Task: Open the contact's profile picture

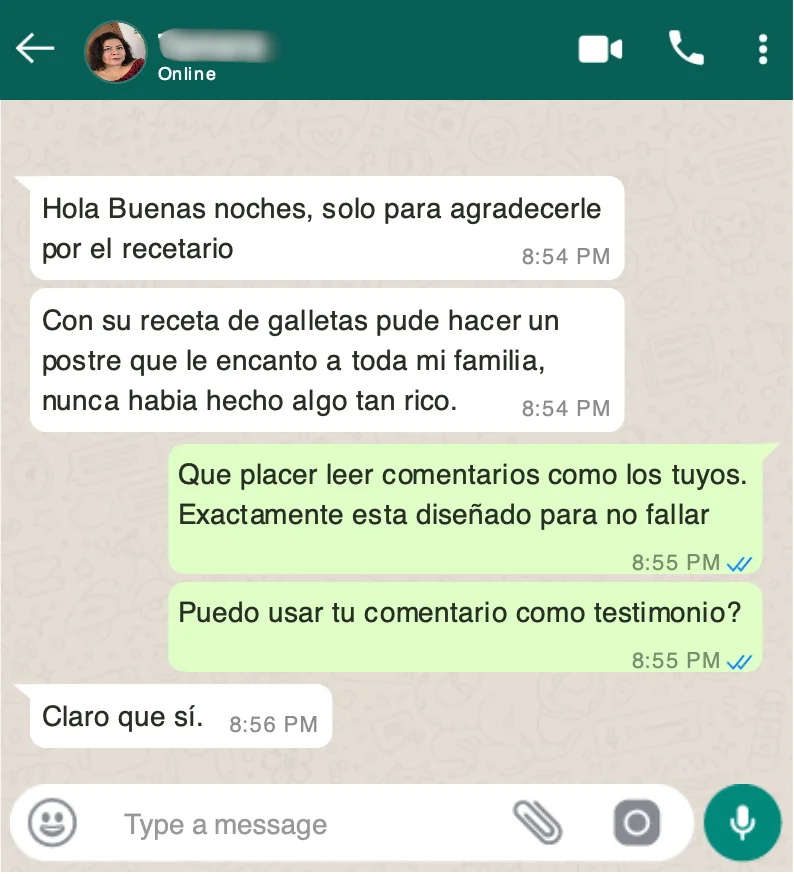Action: [115, 51]
